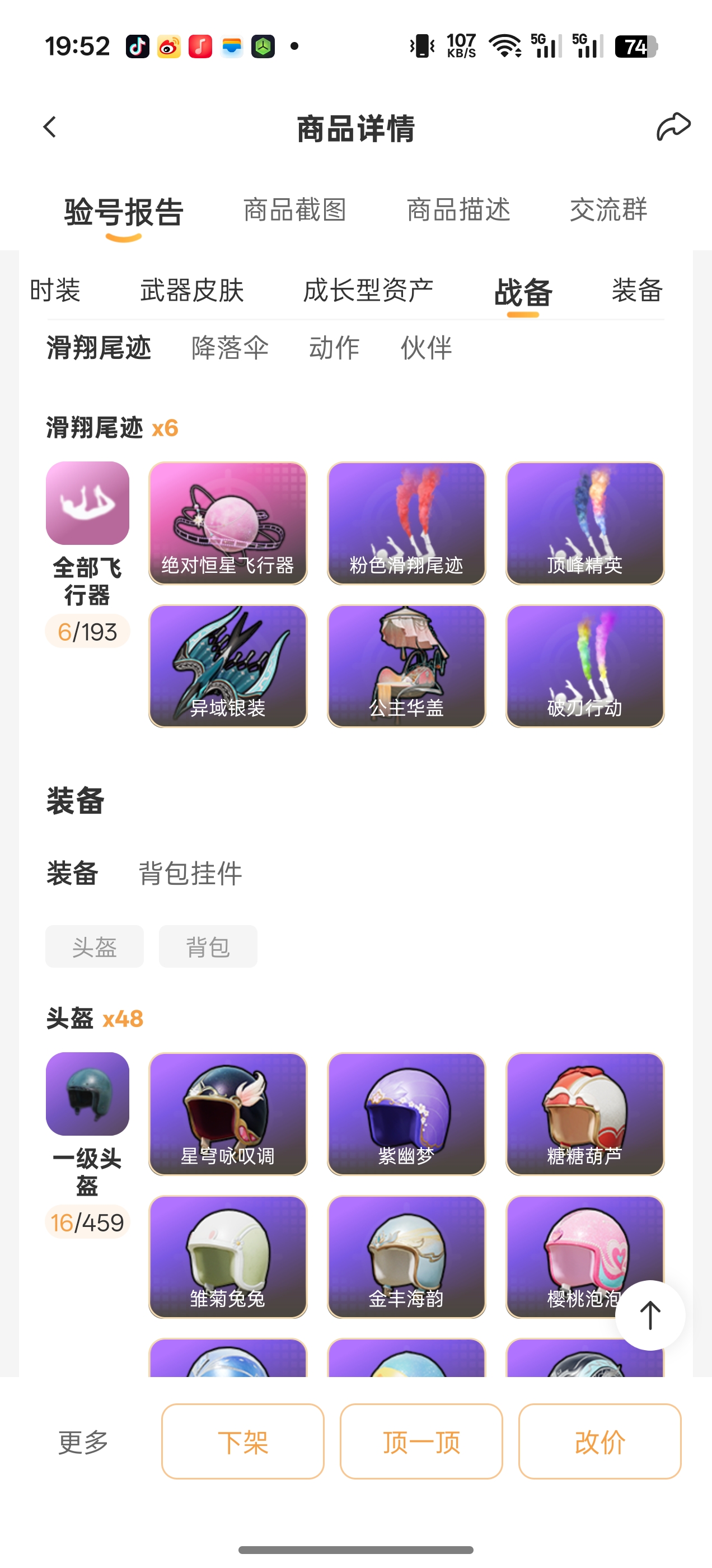Share this product listing
Image resolution: width=712 pixels, height=1568 pixels.
673,127
